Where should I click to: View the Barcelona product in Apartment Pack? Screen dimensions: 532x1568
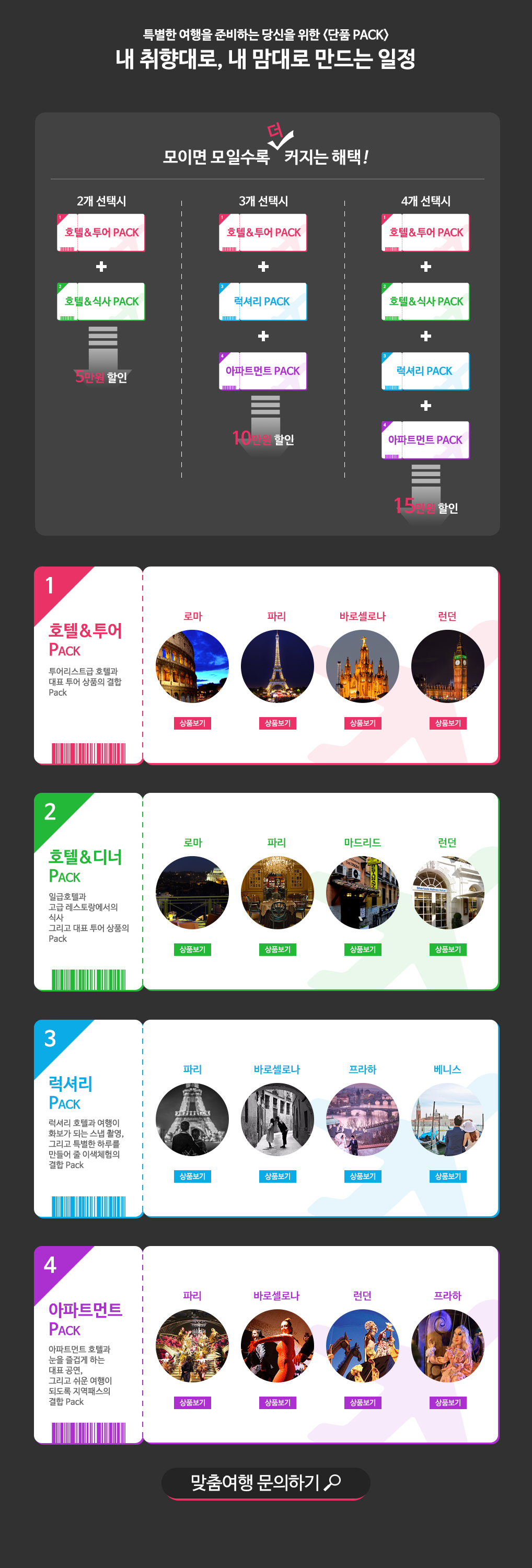click(x=277, y=1403)
